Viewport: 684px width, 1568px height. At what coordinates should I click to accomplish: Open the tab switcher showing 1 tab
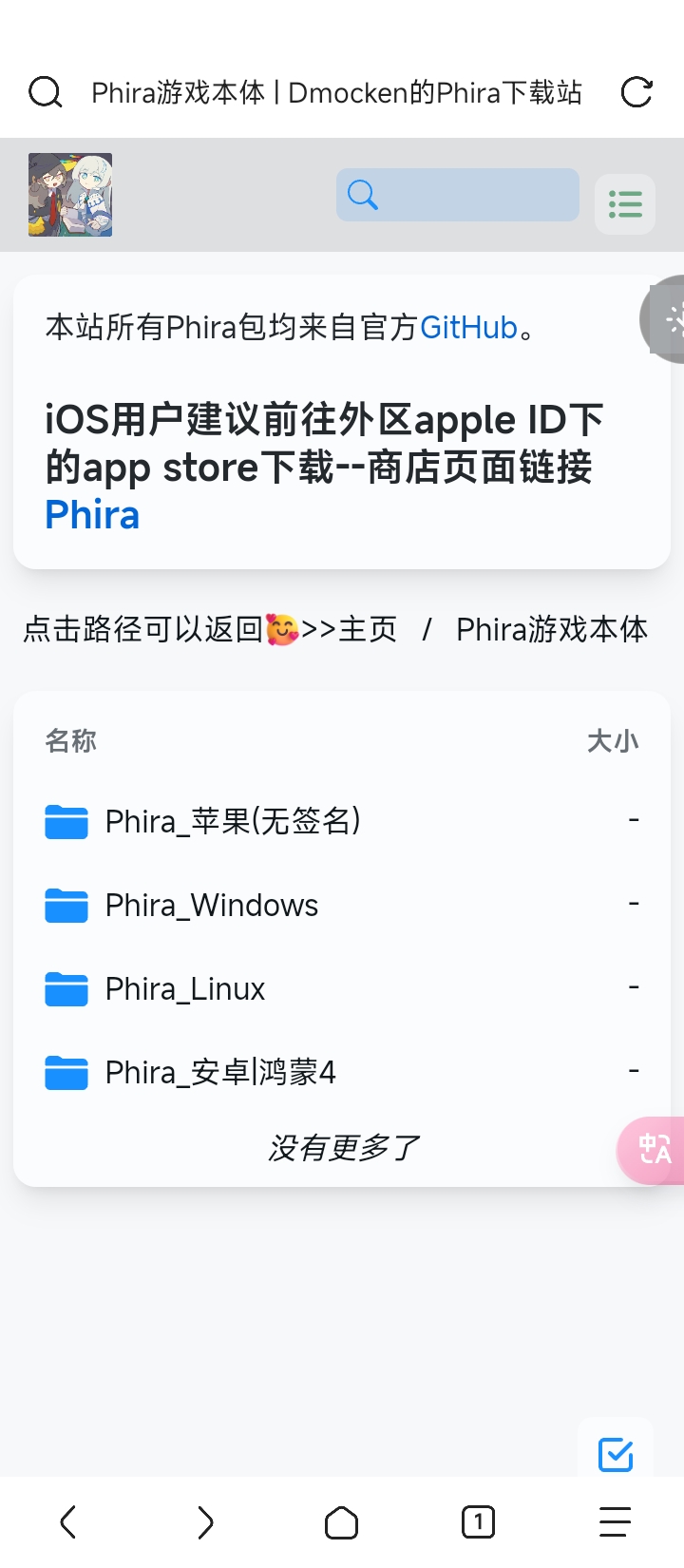coord(478,1522)
